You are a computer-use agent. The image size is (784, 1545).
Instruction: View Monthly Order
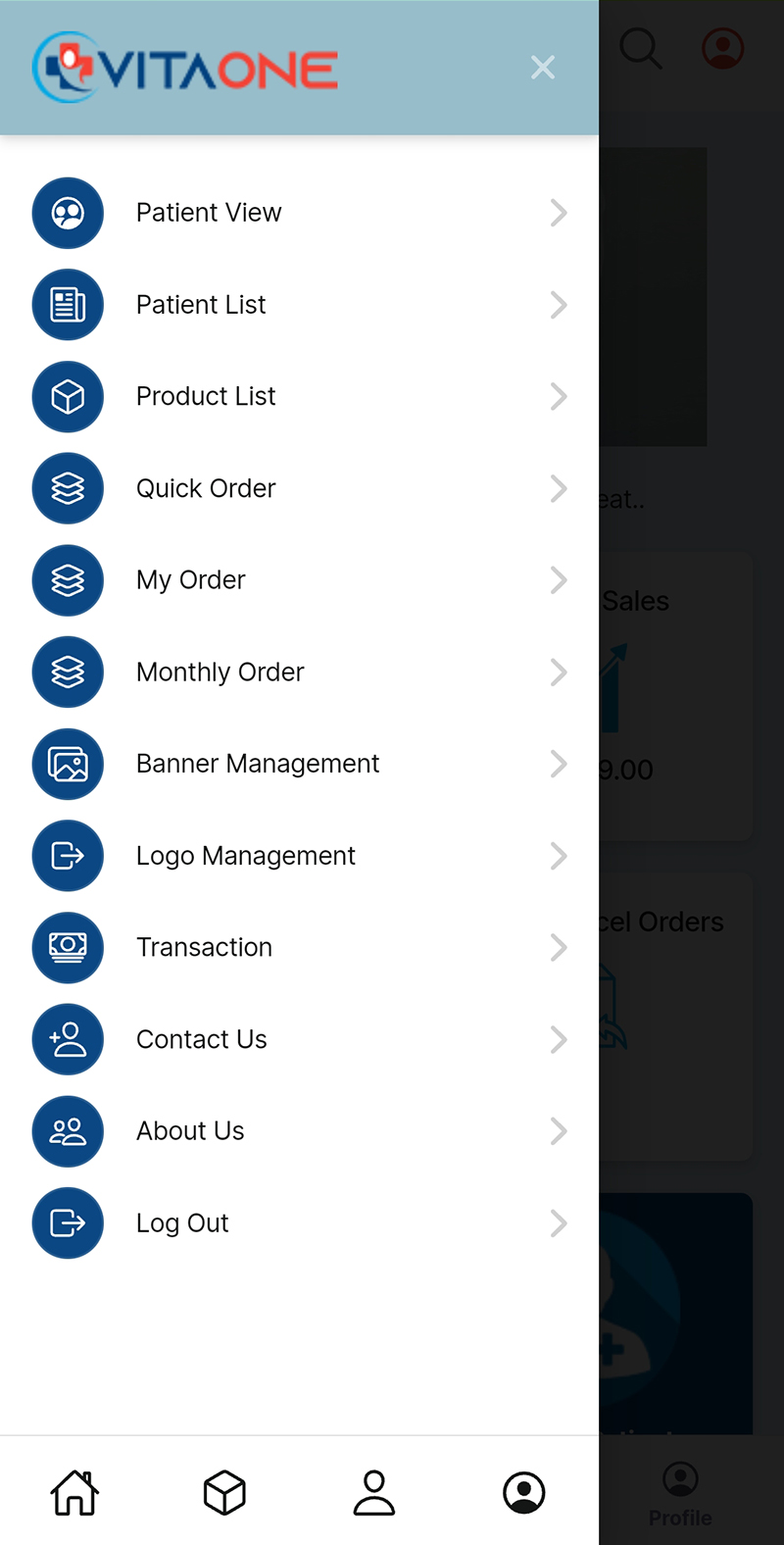pos(300,673)
